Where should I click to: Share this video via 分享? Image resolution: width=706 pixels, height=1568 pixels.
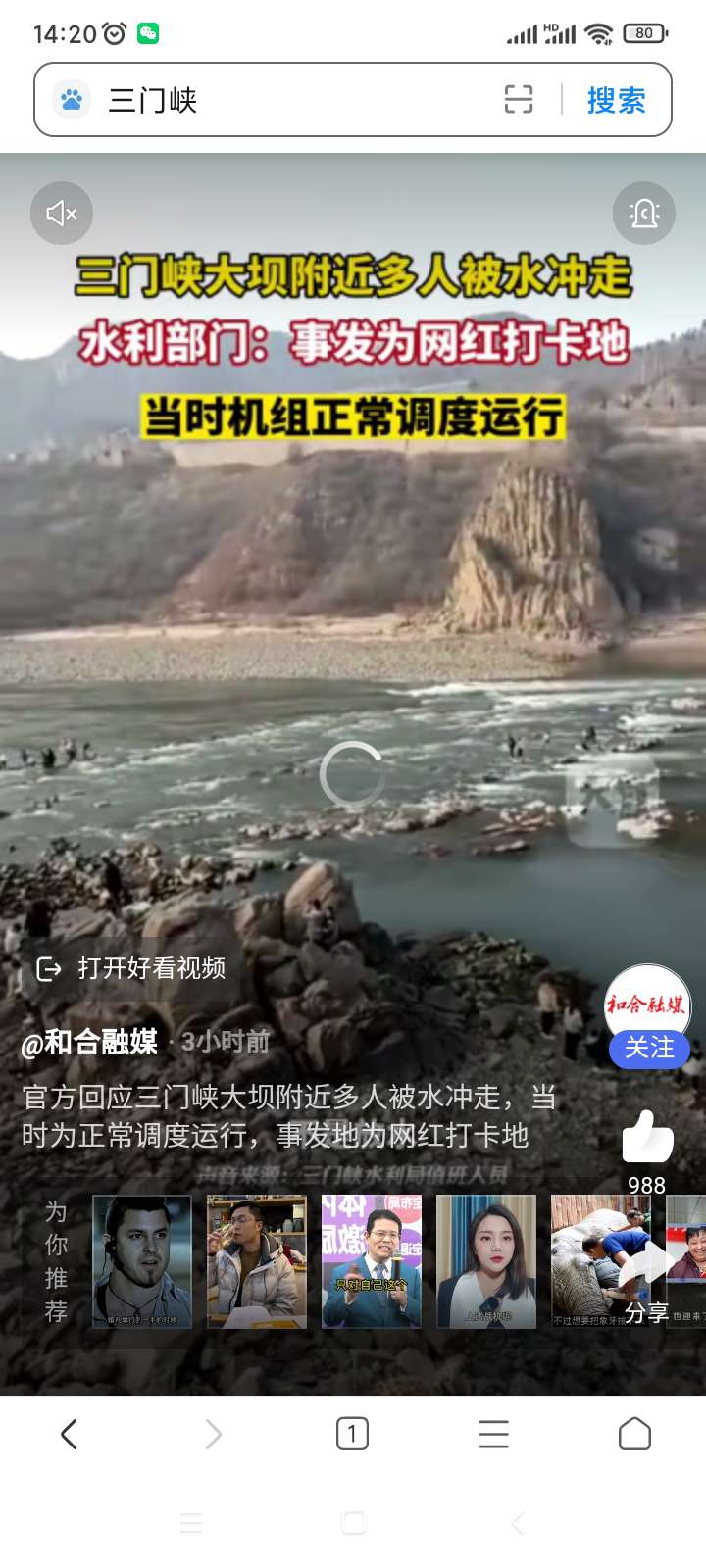646,1274
